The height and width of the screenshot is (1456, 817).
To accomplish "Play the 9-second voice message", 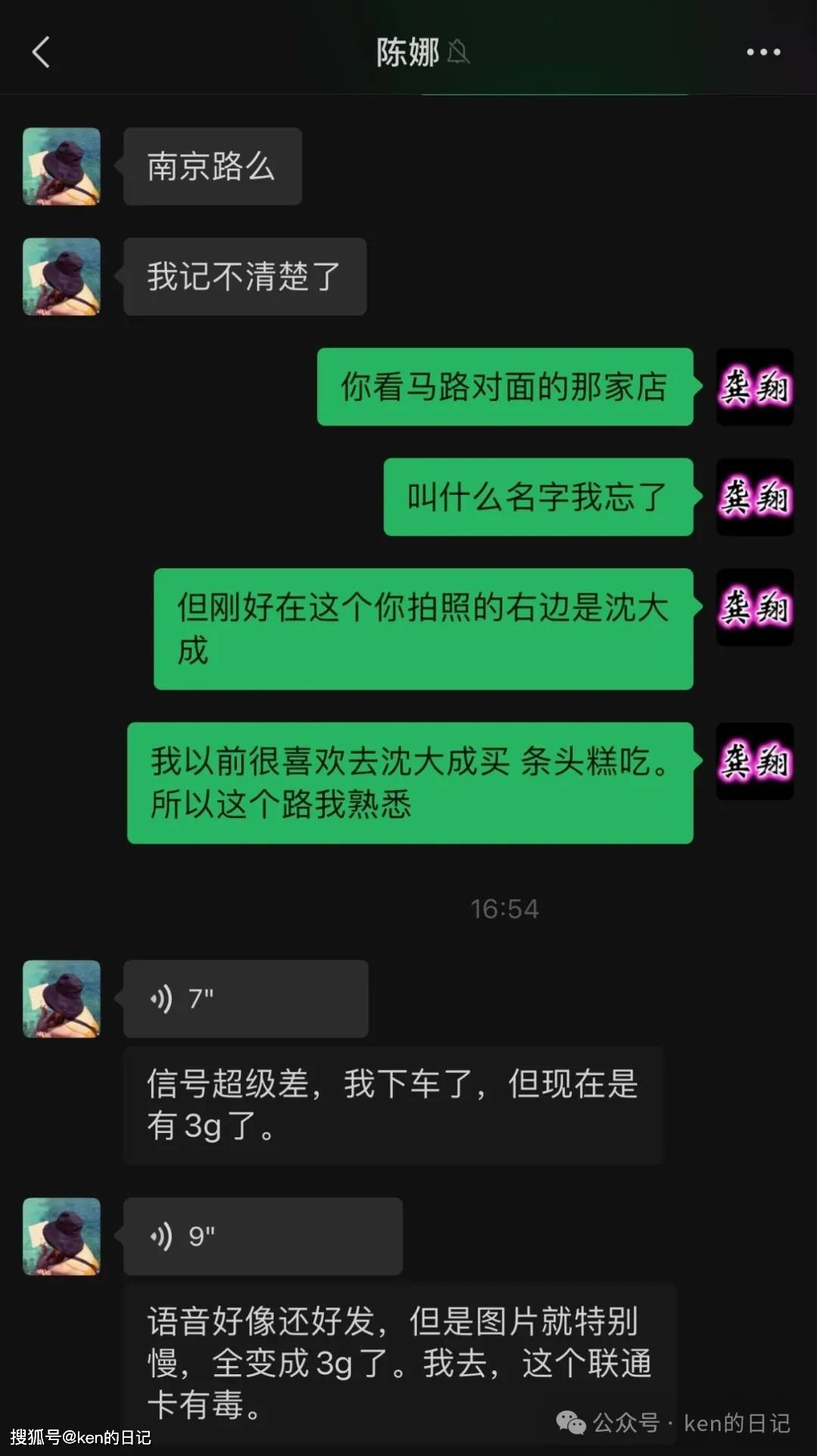I will point(262,1237).
